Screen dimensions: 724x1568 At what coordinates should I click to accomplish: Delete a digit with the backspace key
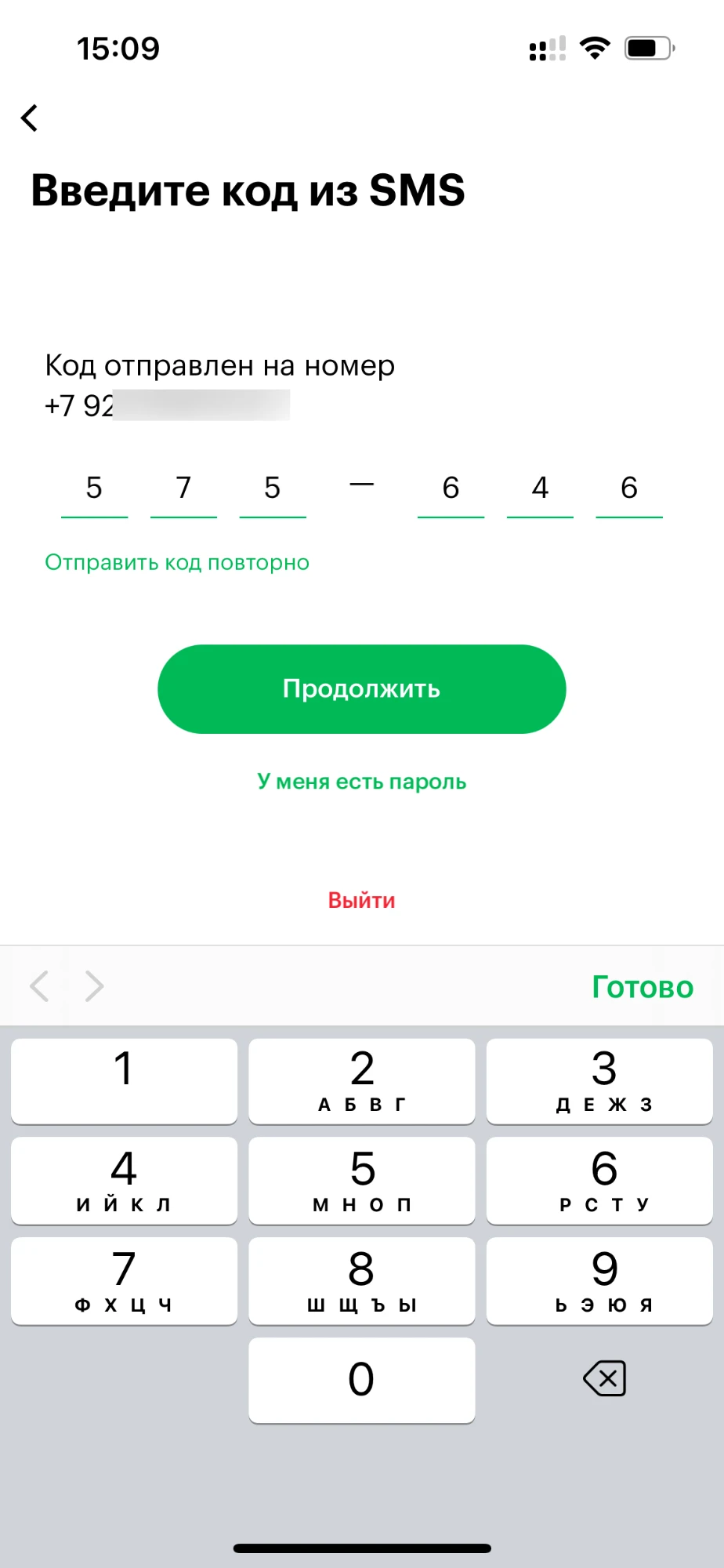[604, 1379]
